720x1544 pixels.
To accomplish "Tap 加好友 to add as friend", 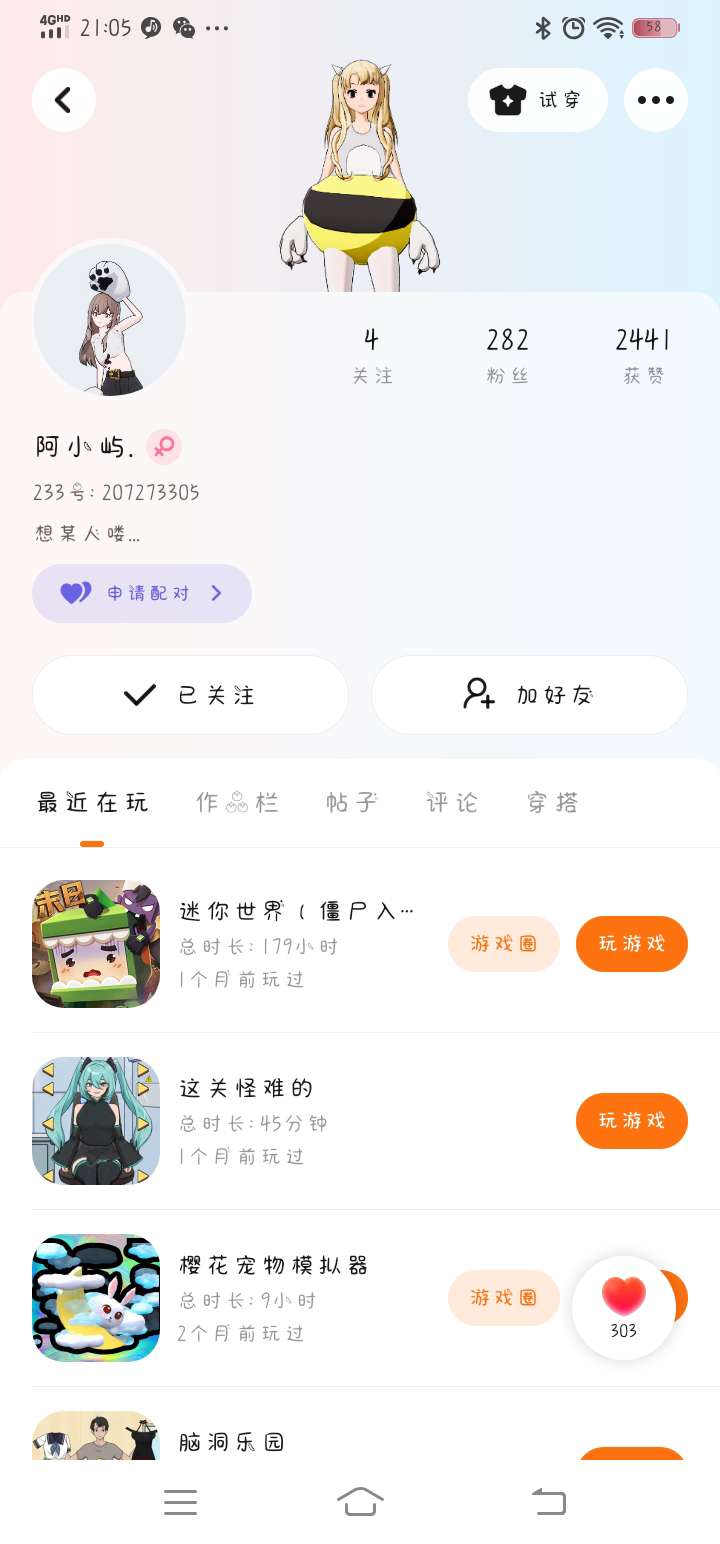I will click(529, 695).
